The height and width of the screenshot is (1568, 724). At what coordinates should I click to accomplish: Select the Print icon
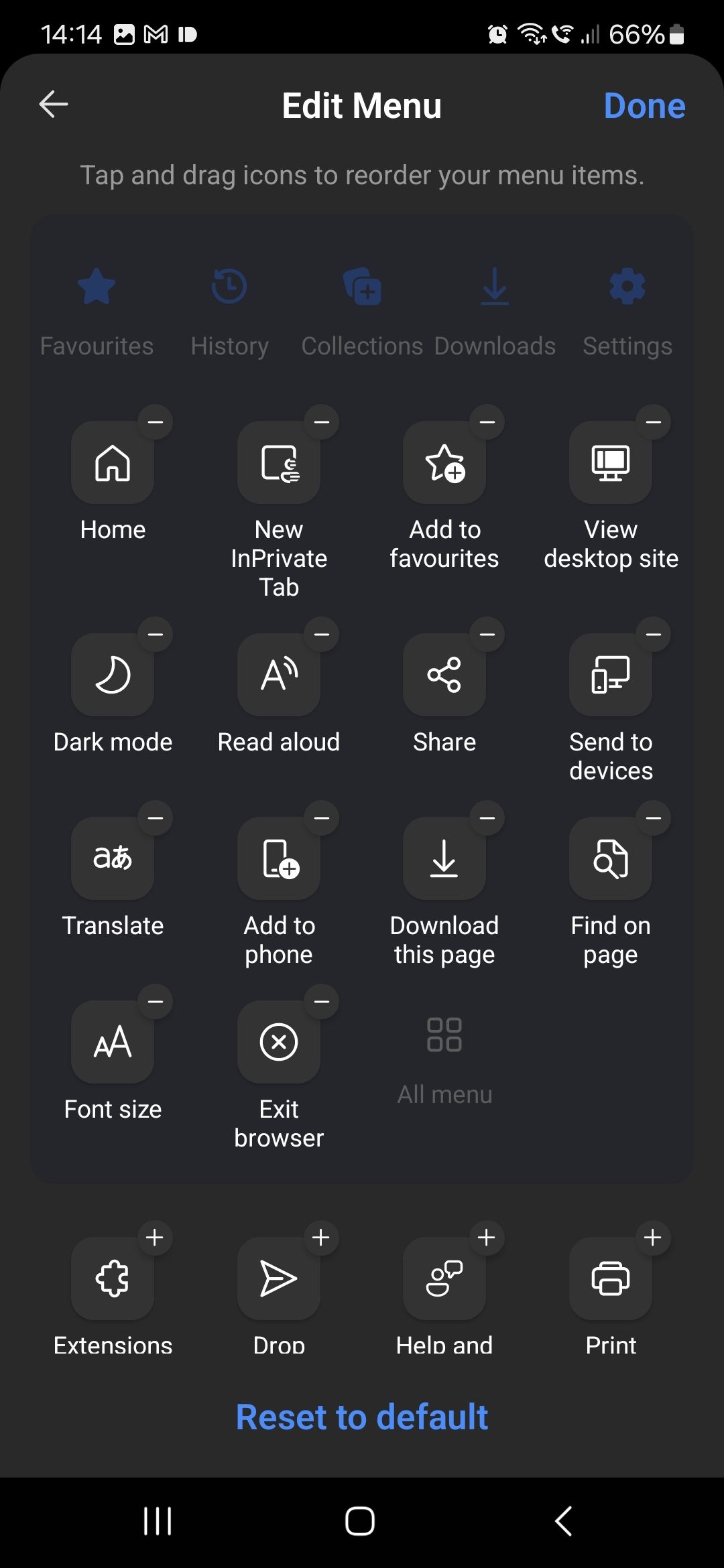611,1278
